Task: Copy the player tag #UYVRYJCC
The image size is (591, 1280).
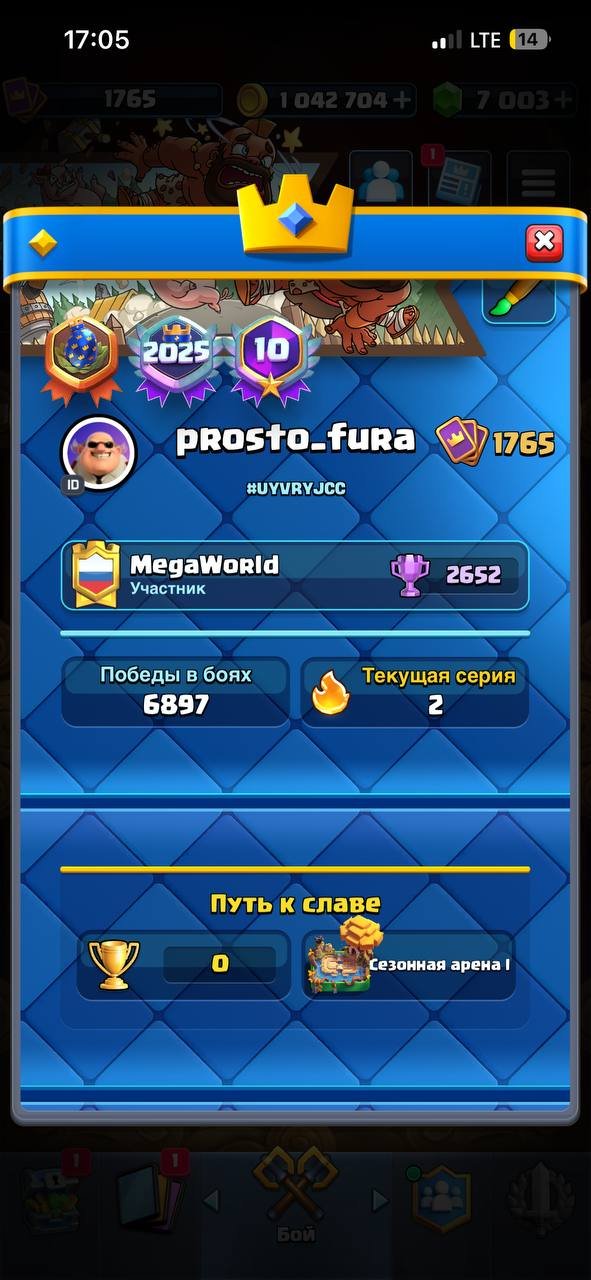Action: pos(295,490)
